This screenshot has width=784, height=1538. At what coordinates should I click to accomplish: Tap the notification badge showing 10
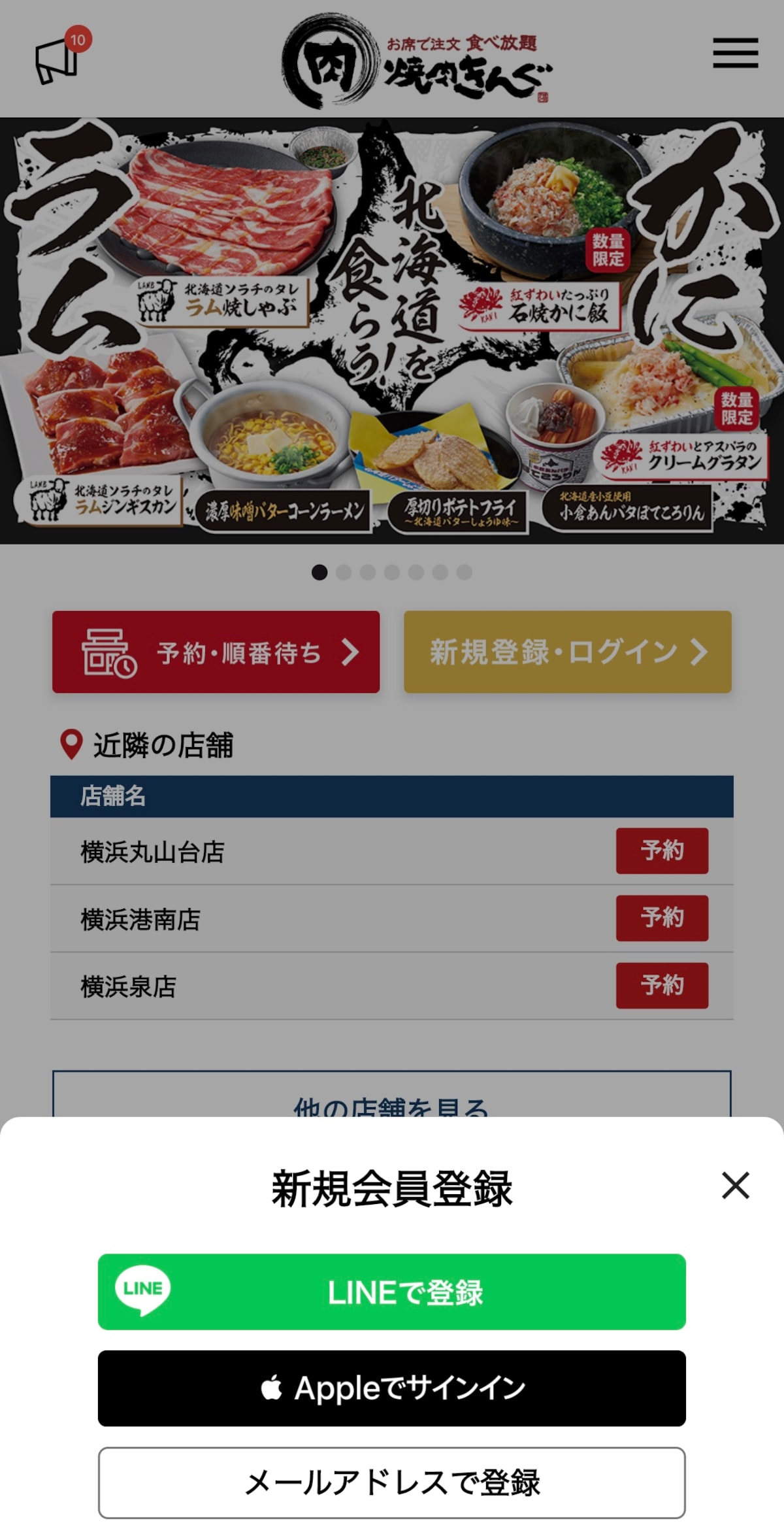(80, 38)
